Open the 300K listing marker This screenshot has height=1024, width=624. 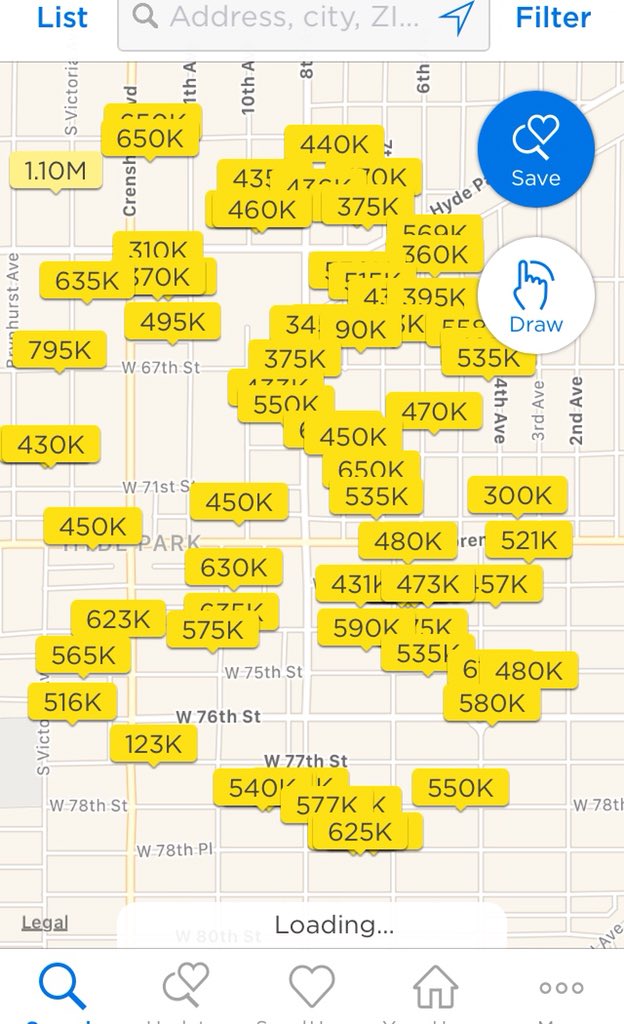tap(517, 495)
